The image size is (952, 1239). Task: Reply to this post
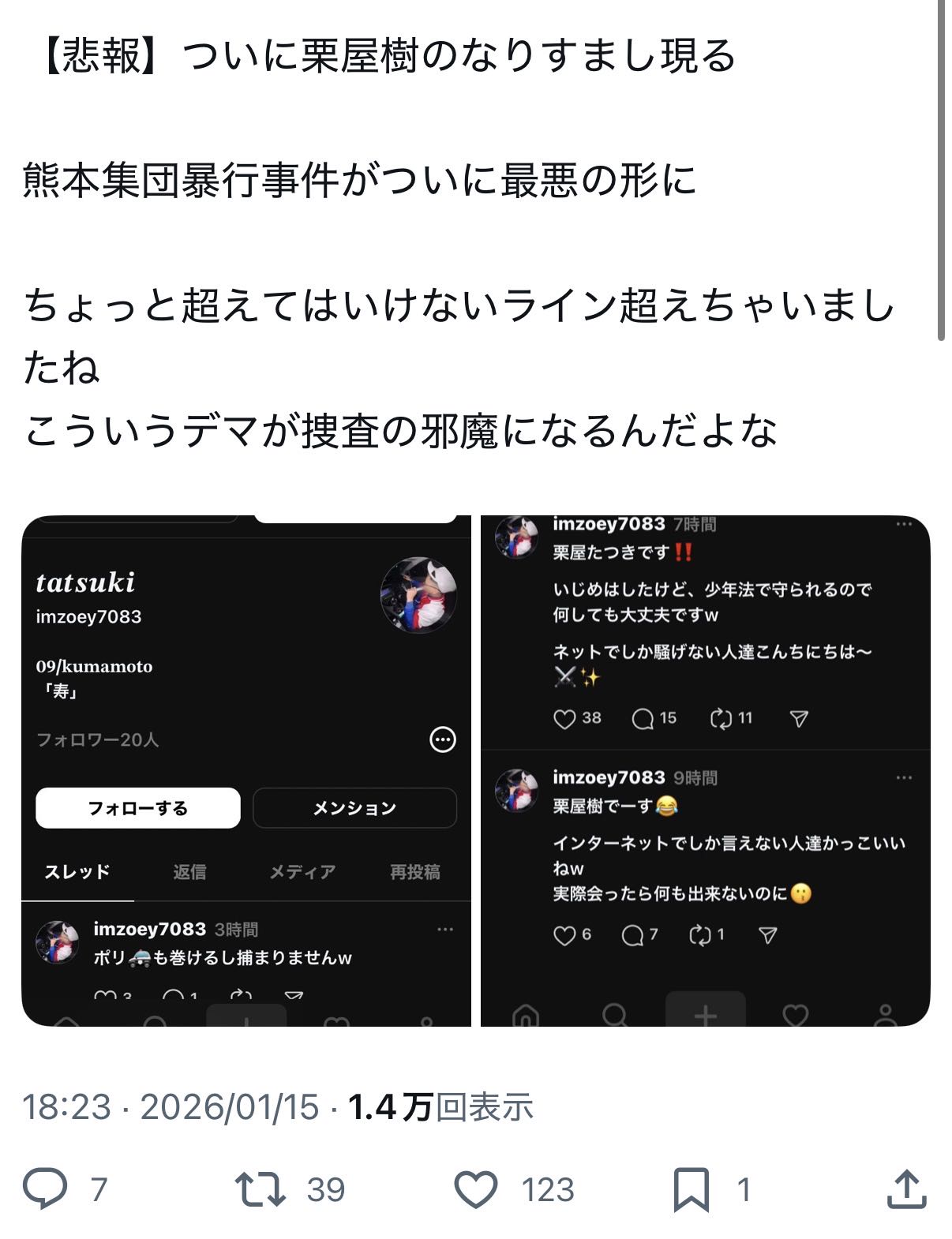pos(45,1189)
